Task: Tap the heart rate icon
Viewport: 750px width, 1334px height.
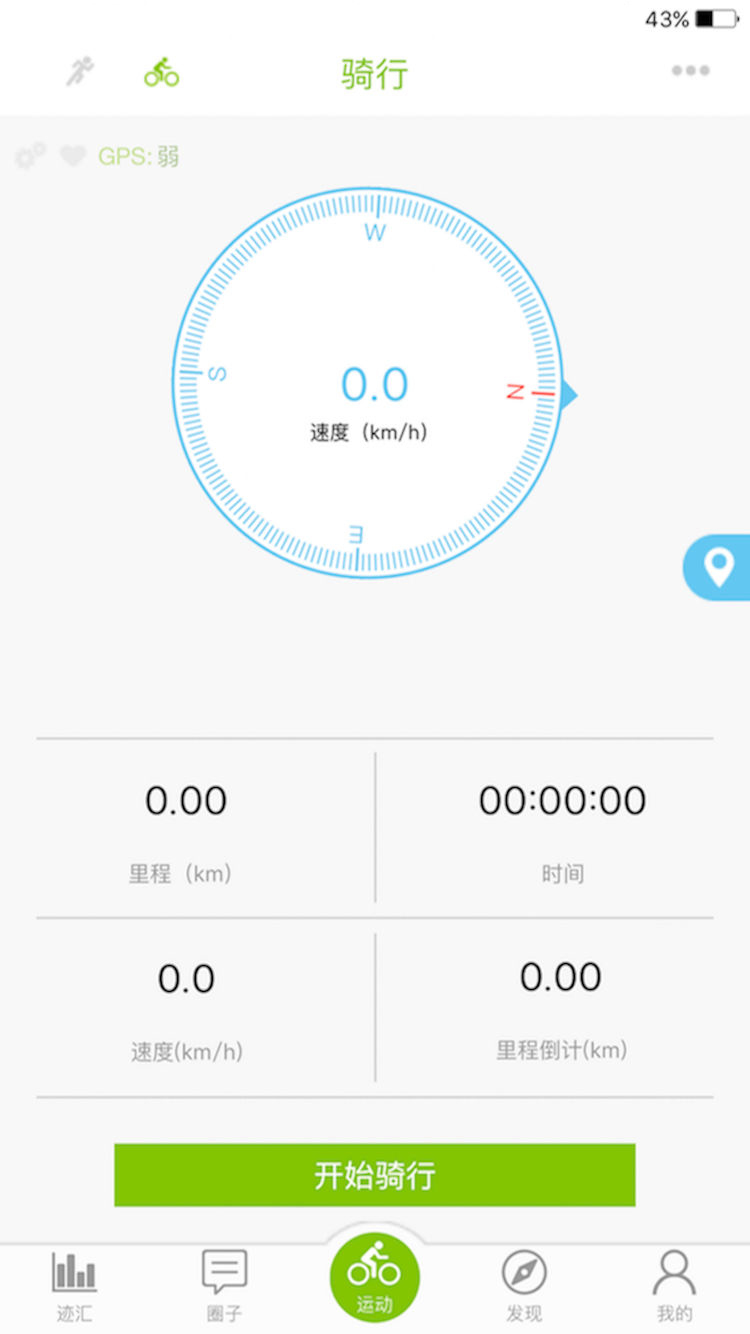Action: pyautogui.click(x=73, y=156)
